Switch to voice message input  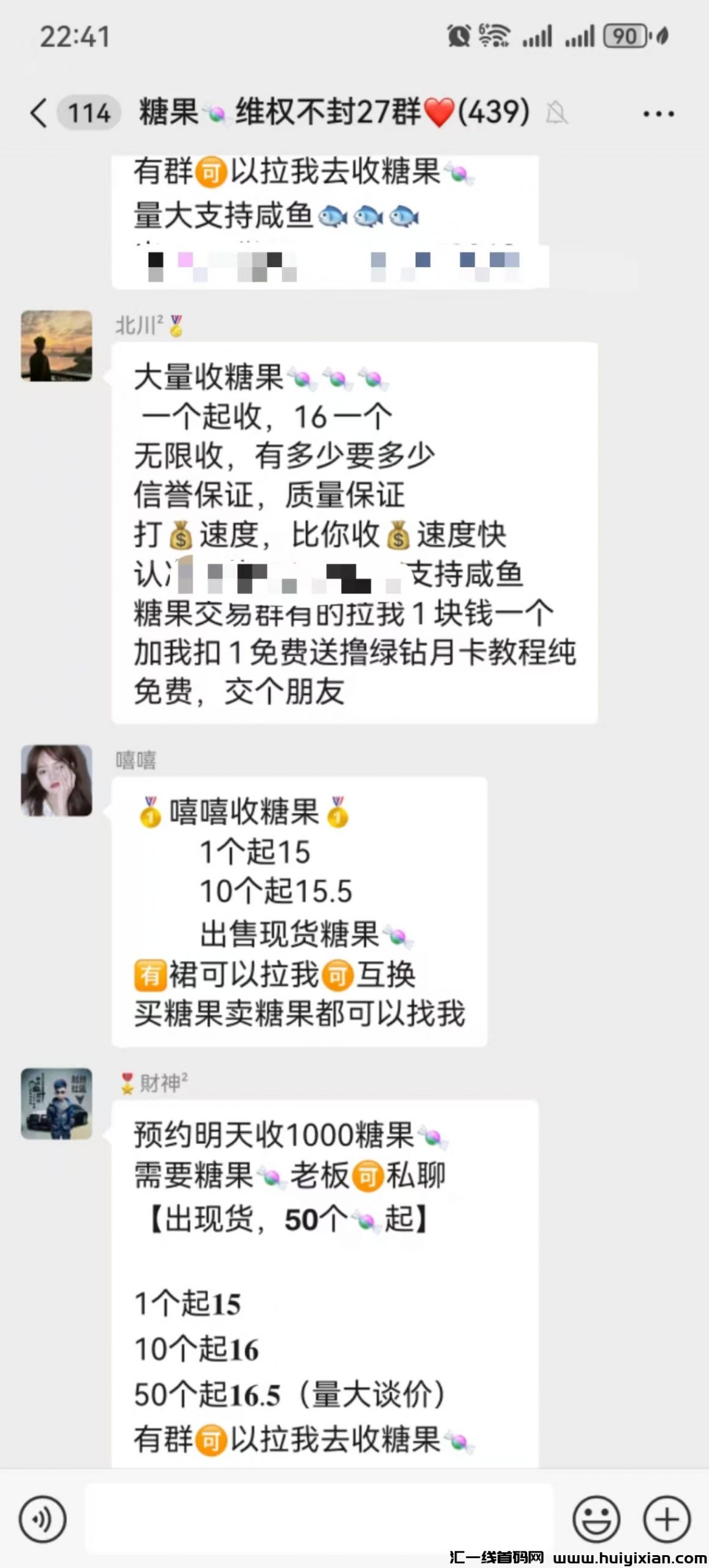(x=42, y=1519)
